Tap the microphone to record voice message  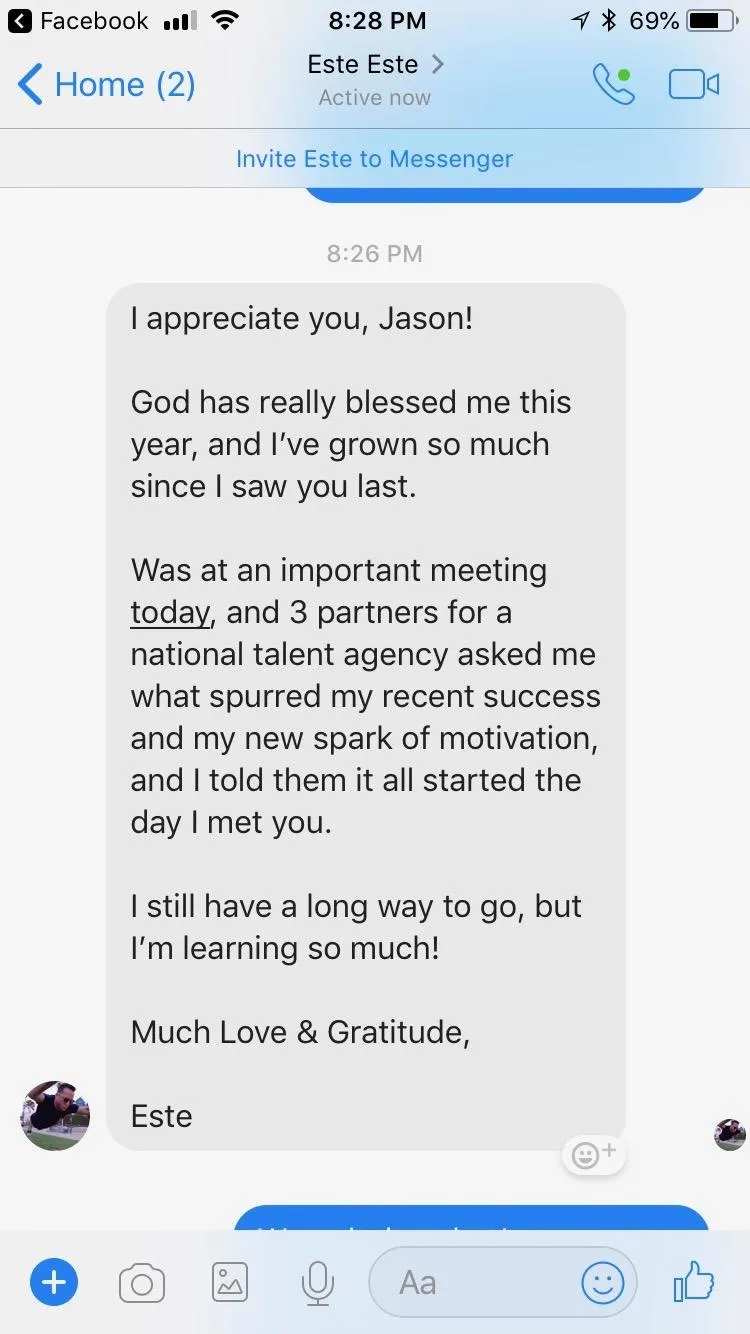click(317, 1282)
